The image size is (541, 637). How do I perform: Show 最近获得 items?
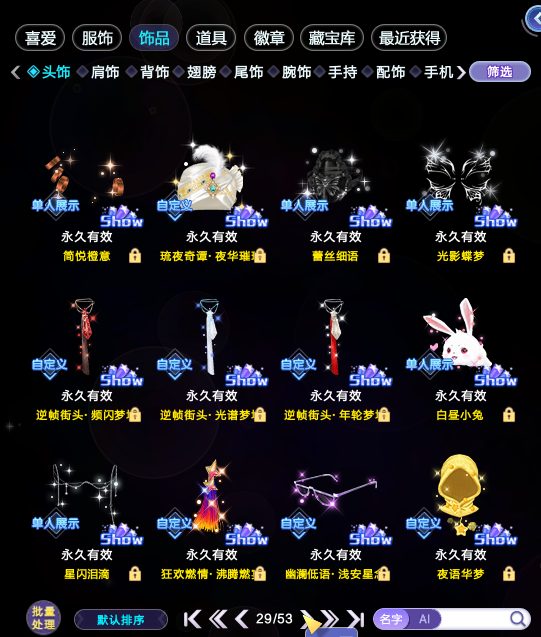click(409, 38)
